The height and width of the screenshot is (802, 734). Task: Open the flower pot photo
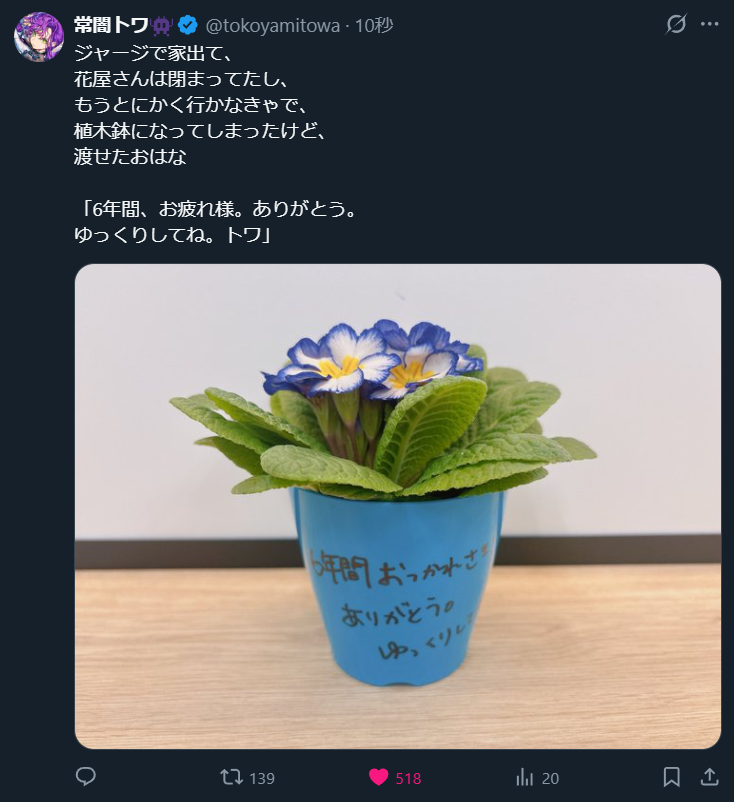point(397,506)
